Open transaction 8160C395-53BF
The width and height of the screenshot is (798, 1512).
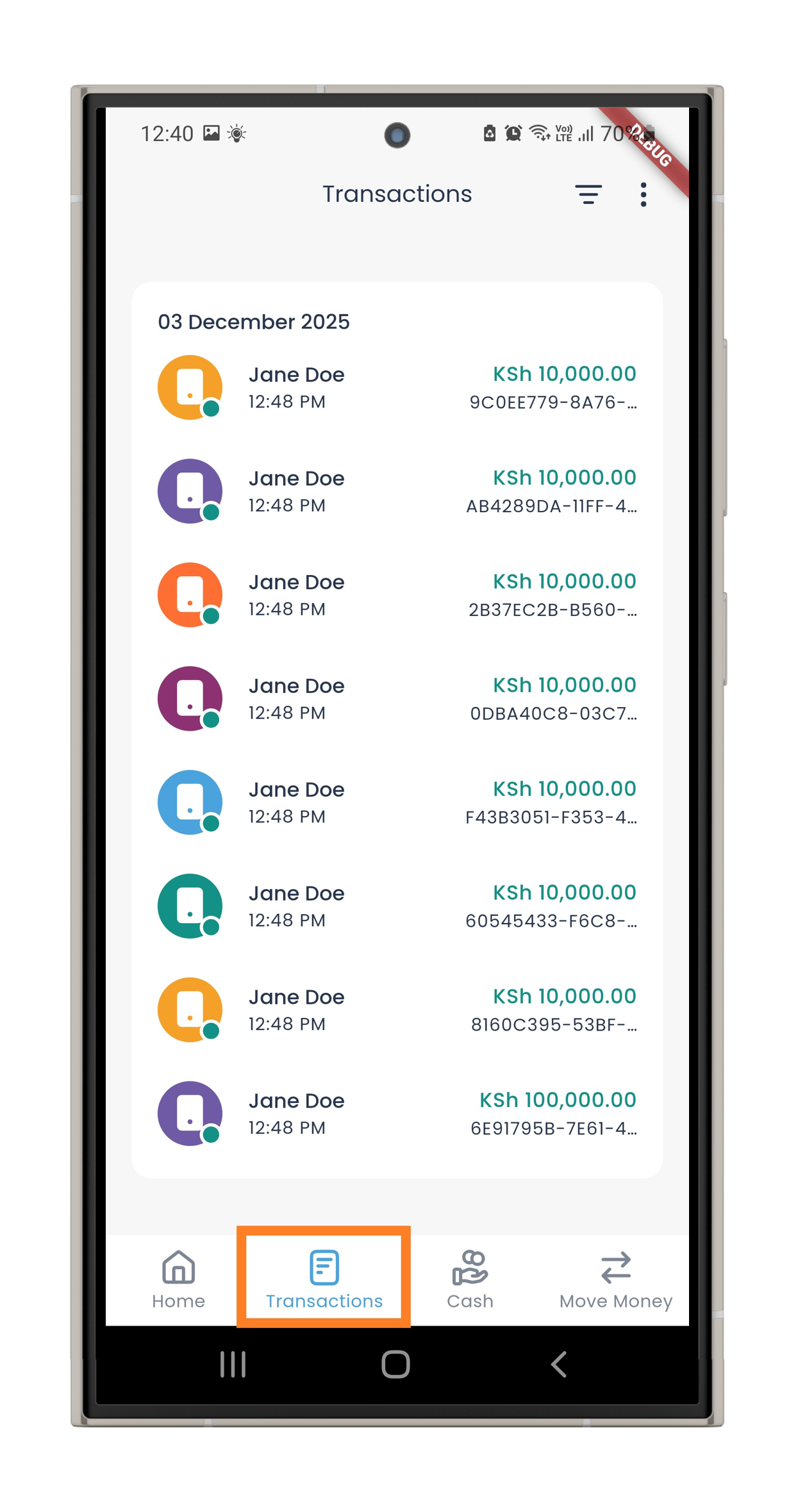pos(397,1011)
